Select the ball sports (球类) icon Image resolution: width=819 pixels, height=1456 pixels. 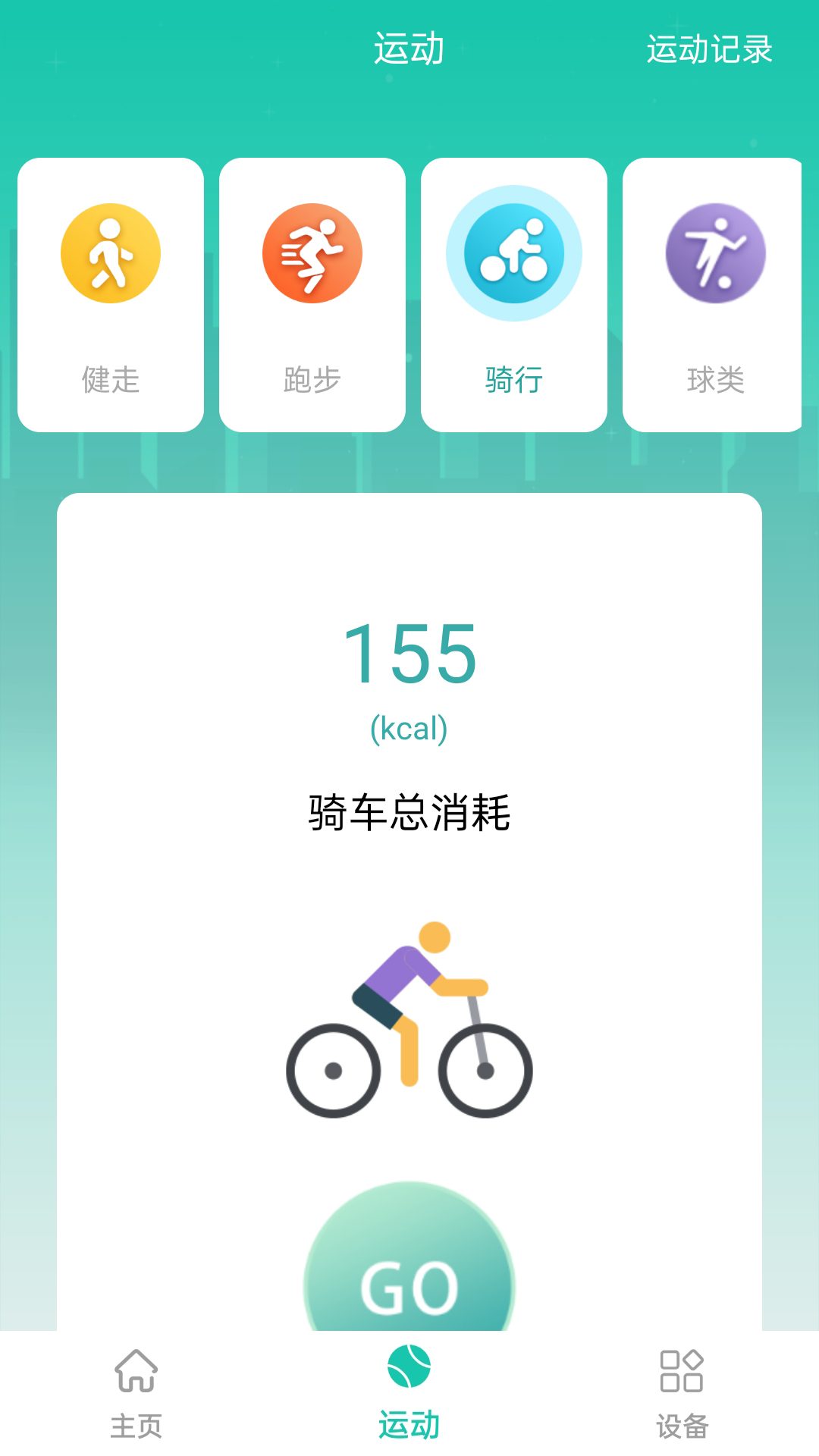click(713, 253)
